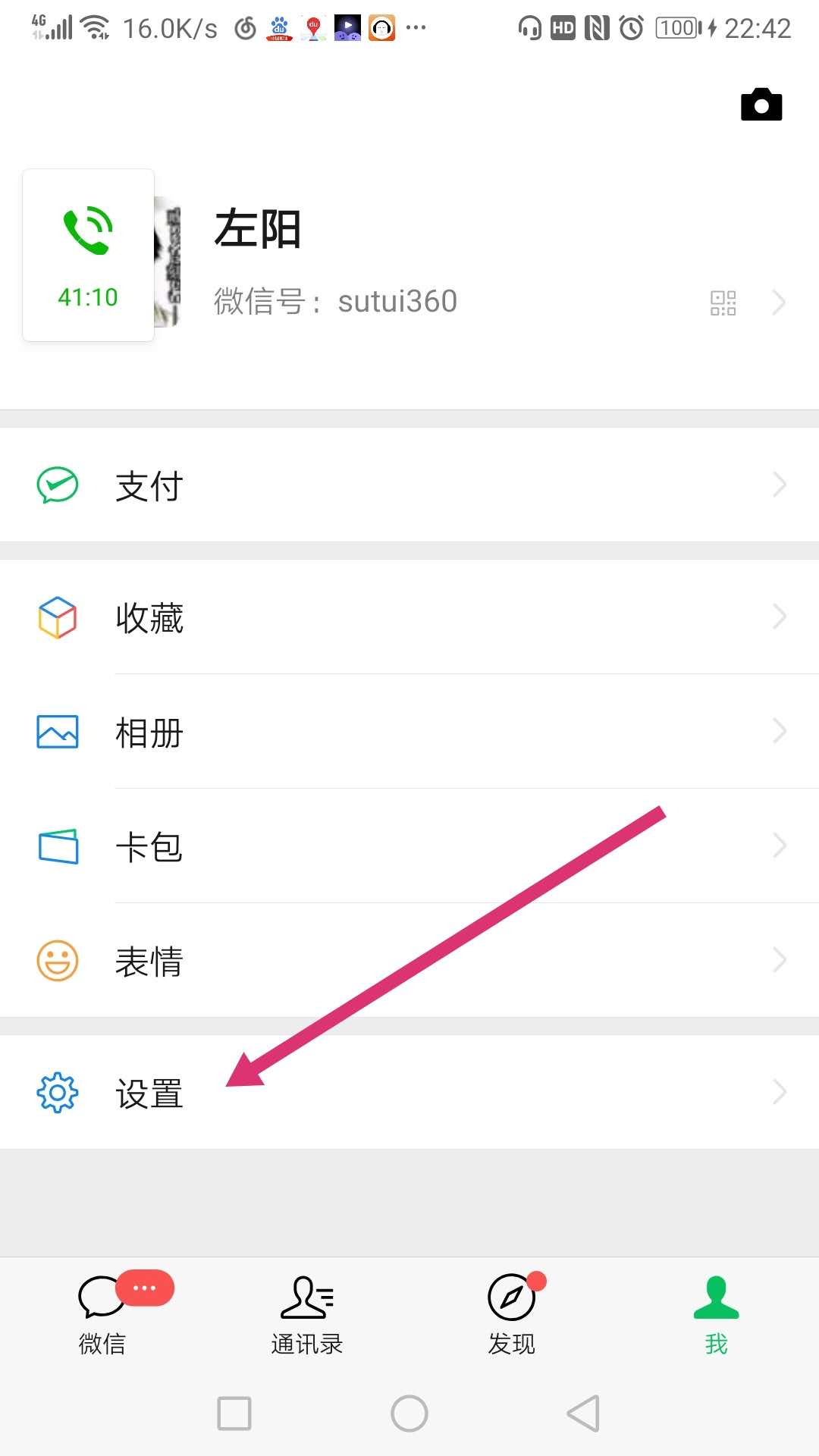Tap the WeChat ID sutui360 text
The width and height of the screenshot is (819, 1456).
point(334,301)
